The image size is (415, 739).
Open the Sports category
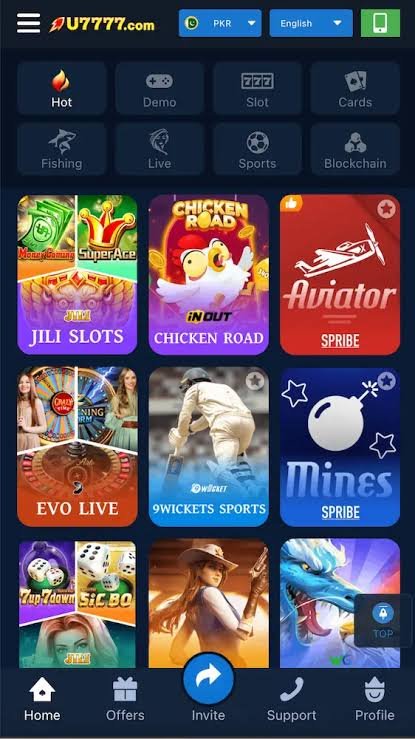click(257, 149)
